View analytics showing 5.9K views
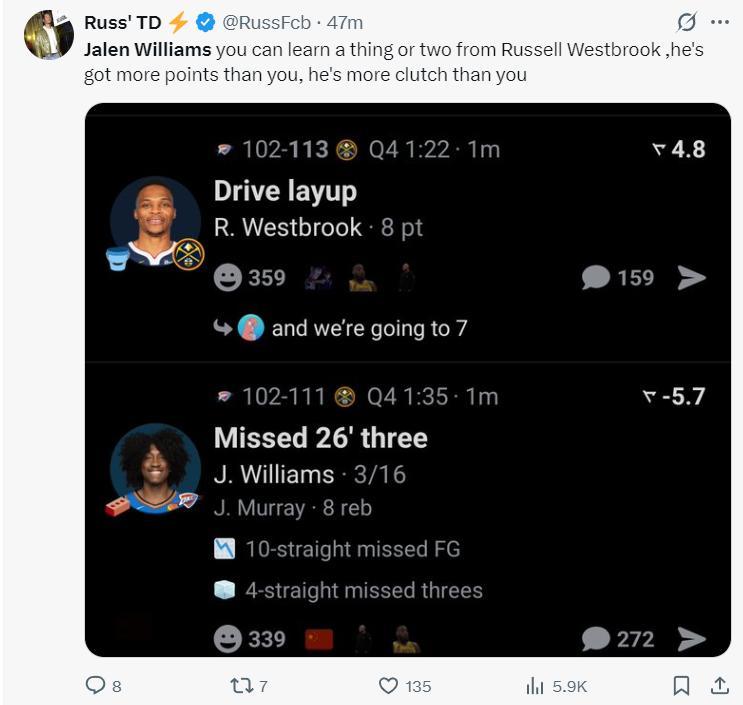The image size is (743, 705). pos(535,685)
